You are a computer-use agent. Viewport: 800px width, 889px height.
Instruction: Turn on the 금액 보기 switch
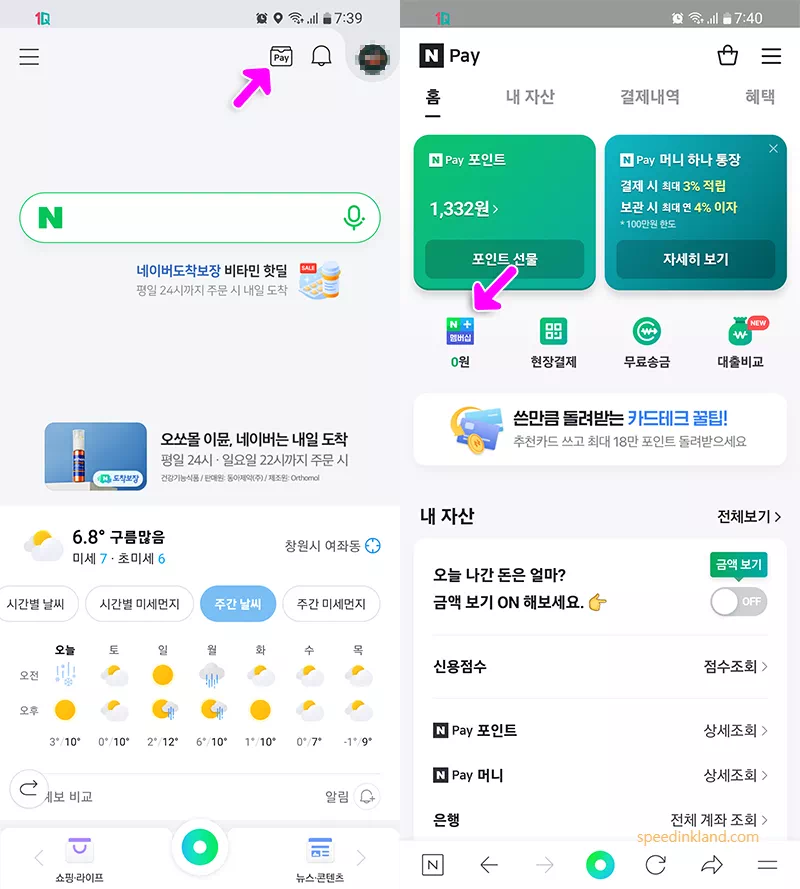(x=738, y=601)
